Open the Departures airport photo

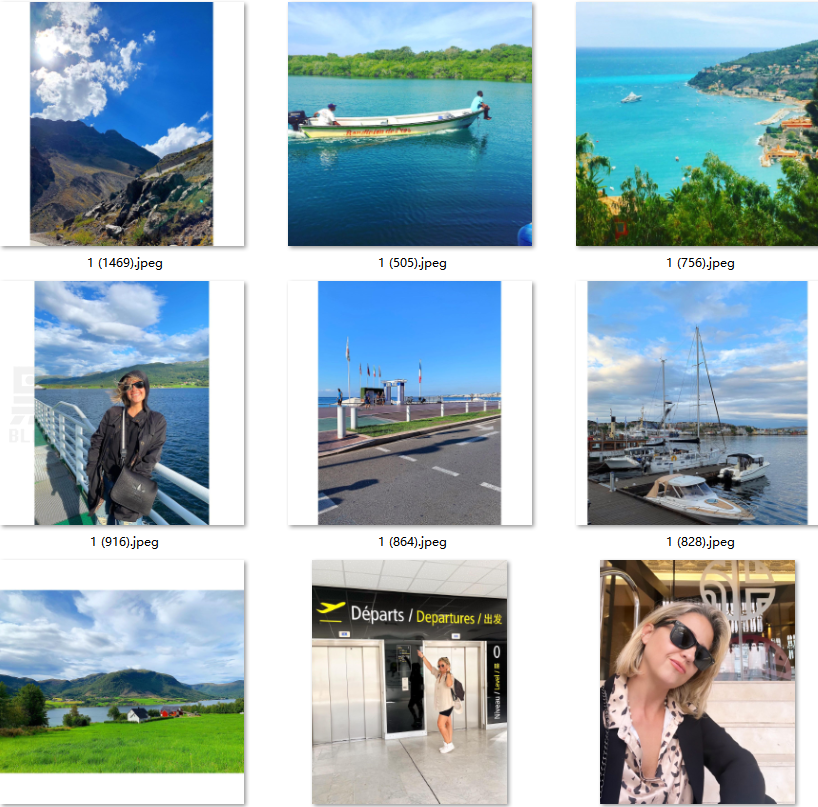pyautogui.click(x=410, y=681)
